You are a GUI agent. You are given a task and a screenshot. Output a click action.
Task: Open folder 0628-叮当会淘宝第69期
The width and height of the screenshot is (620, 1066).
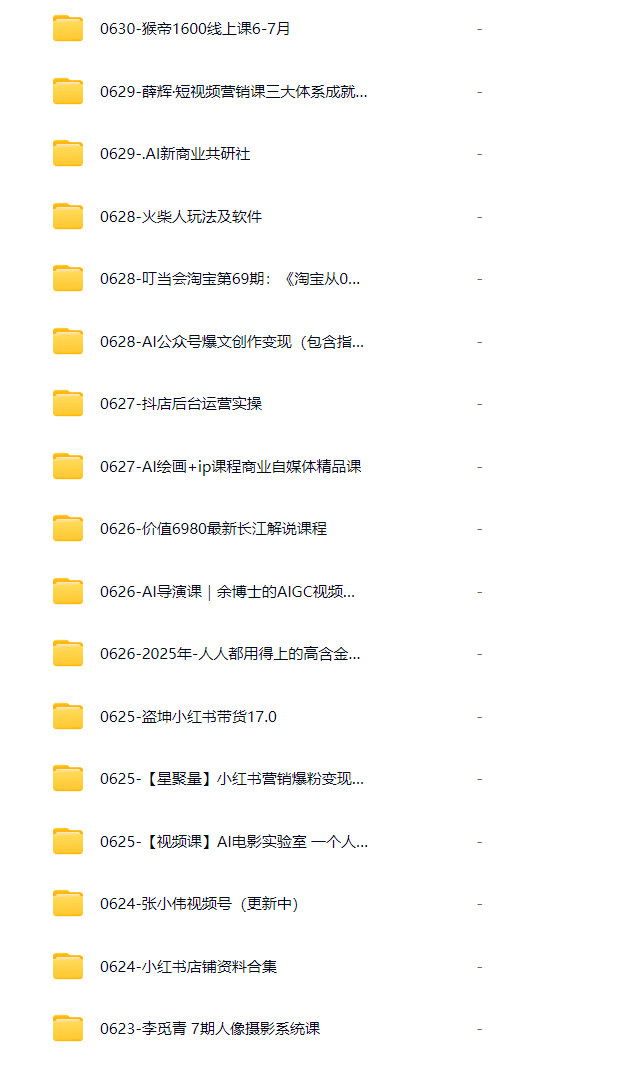(x=230, y=279)
